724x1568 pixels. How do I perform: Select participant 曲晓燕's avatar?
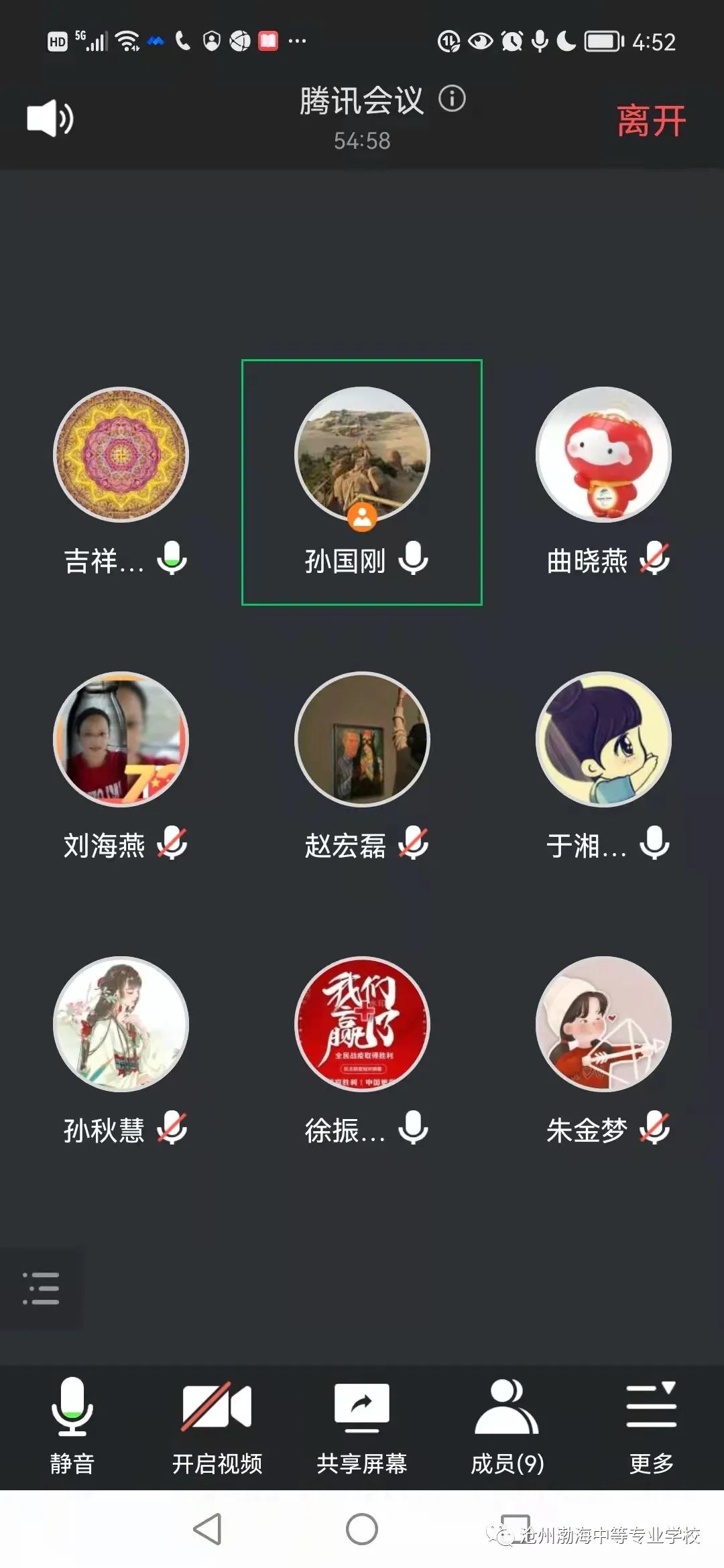tap(603, 454)
